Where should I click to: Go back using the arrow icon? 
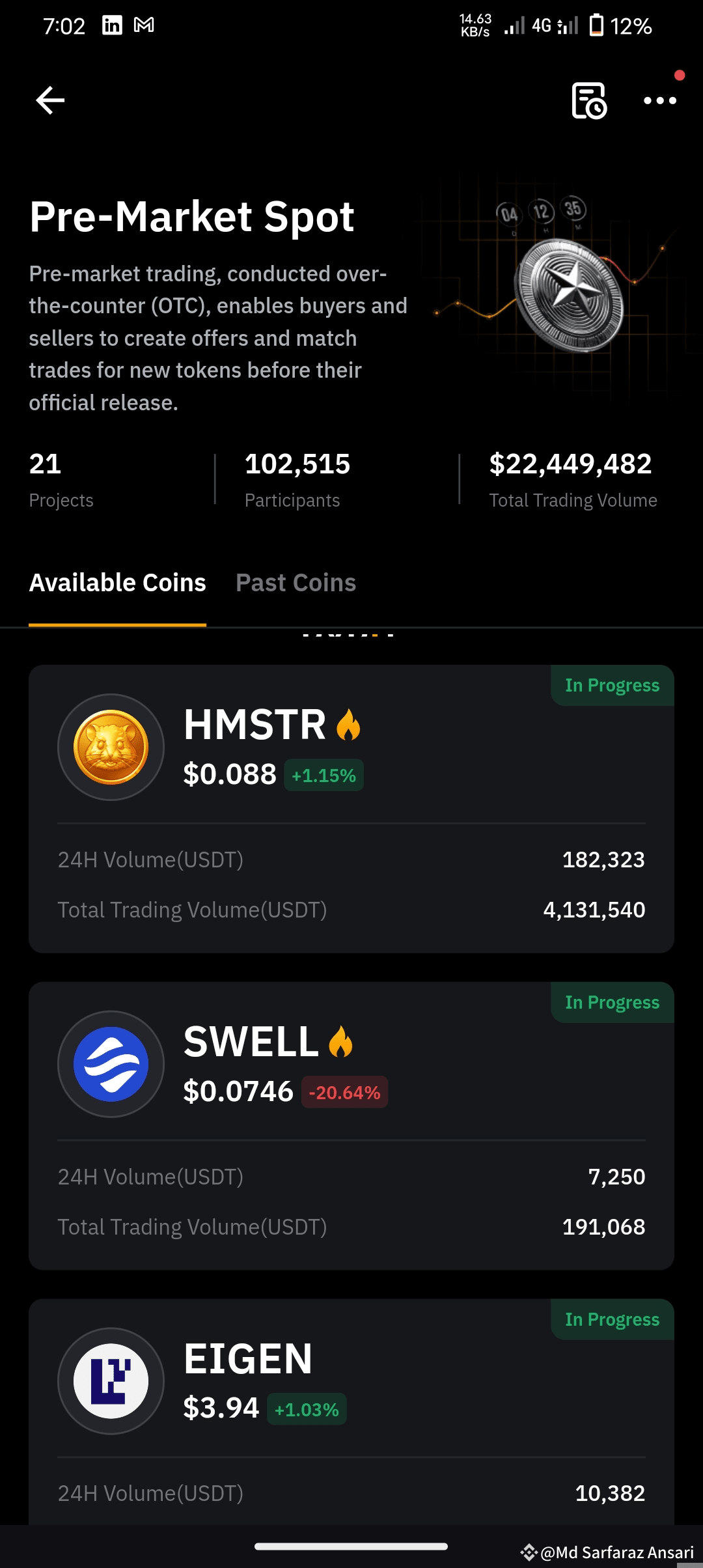click(x=50, y=100)
